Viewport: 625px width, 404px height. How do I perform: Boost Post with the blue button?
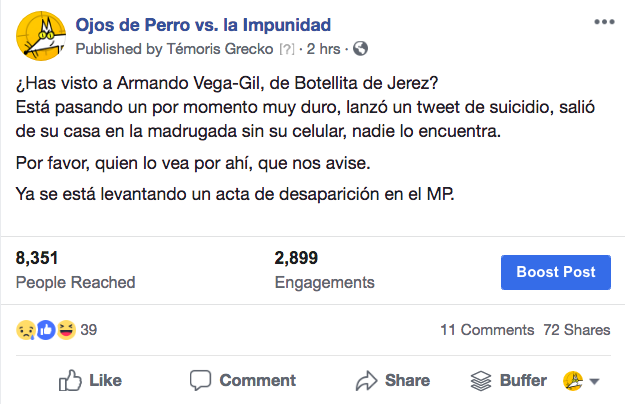pyautogui.click(x=555, y=271)
